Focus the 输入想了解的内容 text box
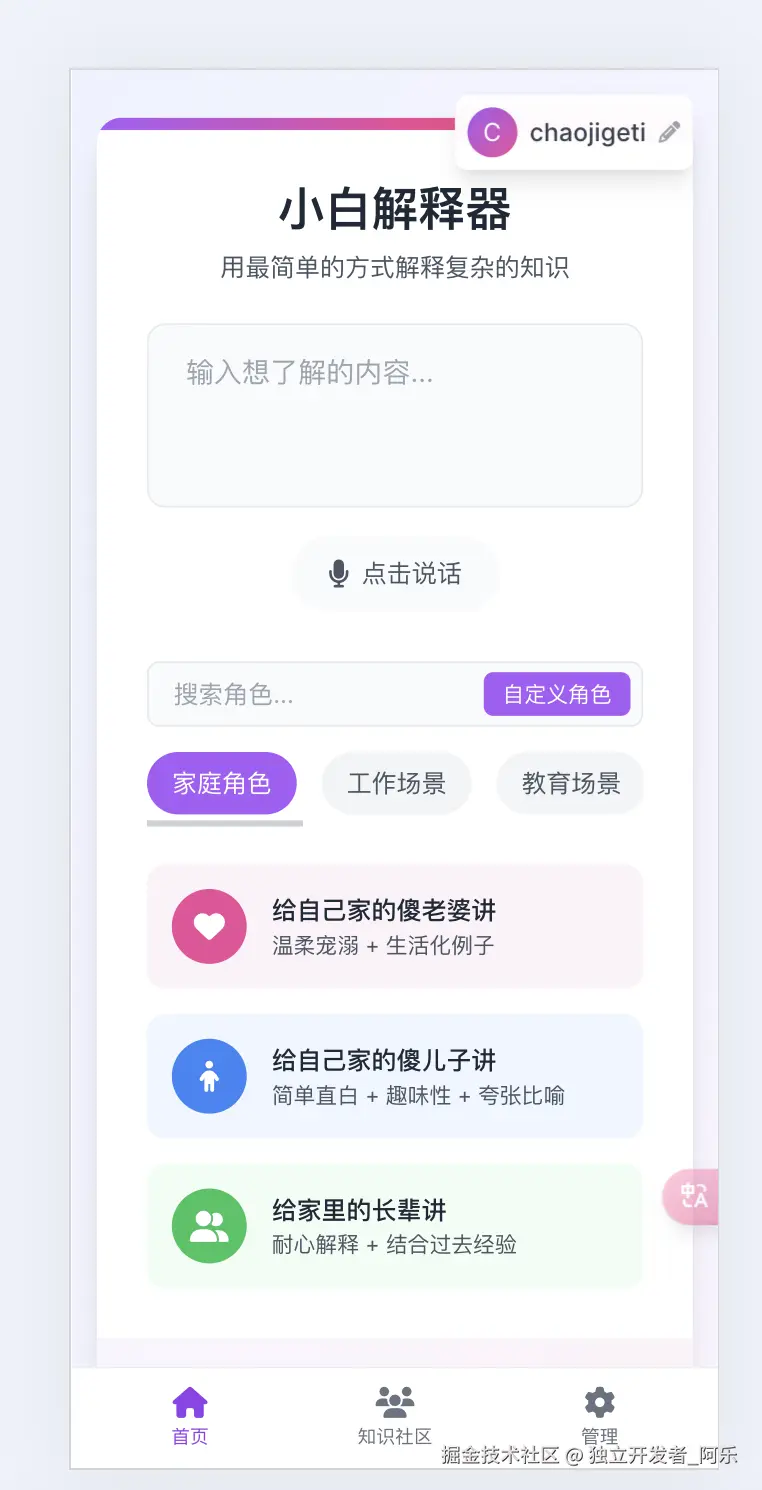Screen dimensions: 762x1490 tap(394, 415)
